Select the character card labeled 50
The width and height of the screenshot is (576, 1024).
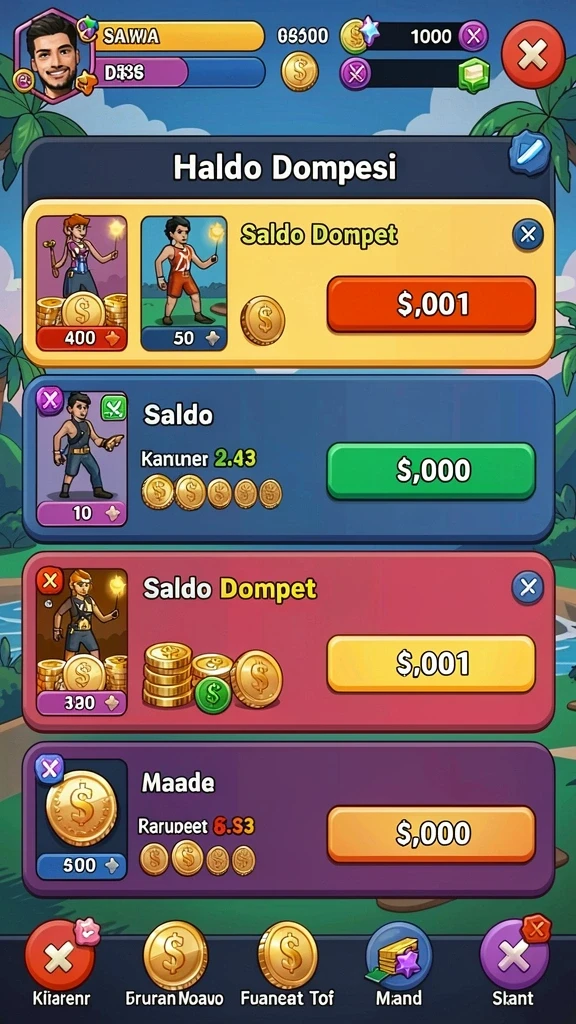point(184,283)
